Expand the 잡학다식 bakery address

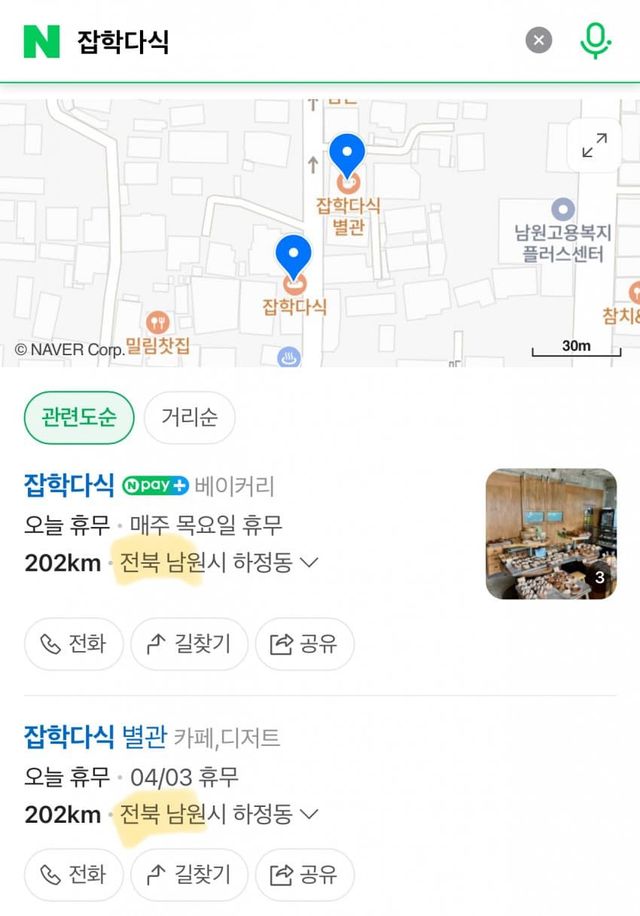click(x=309, y=563)
